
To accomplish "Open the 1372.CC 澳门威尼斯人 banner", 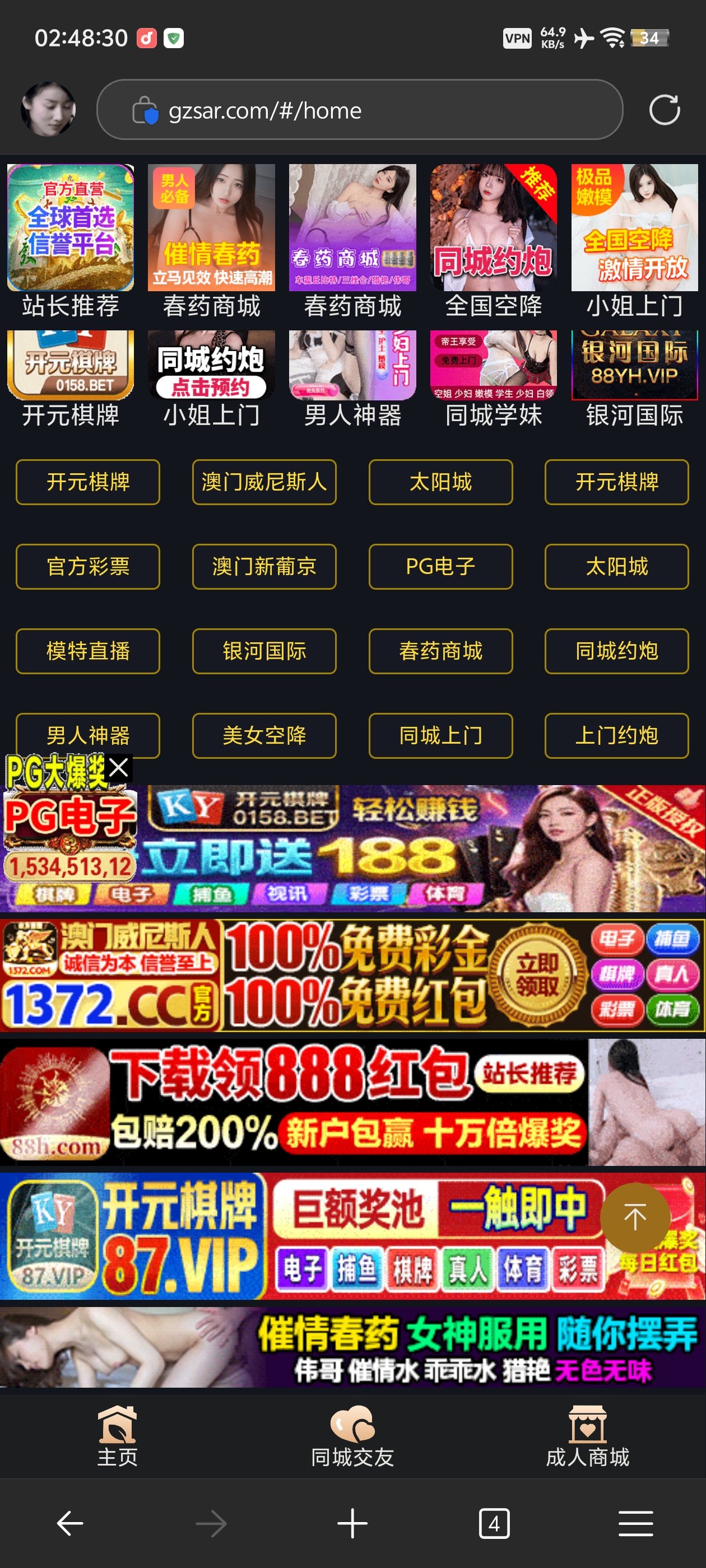I will (352, 976).
